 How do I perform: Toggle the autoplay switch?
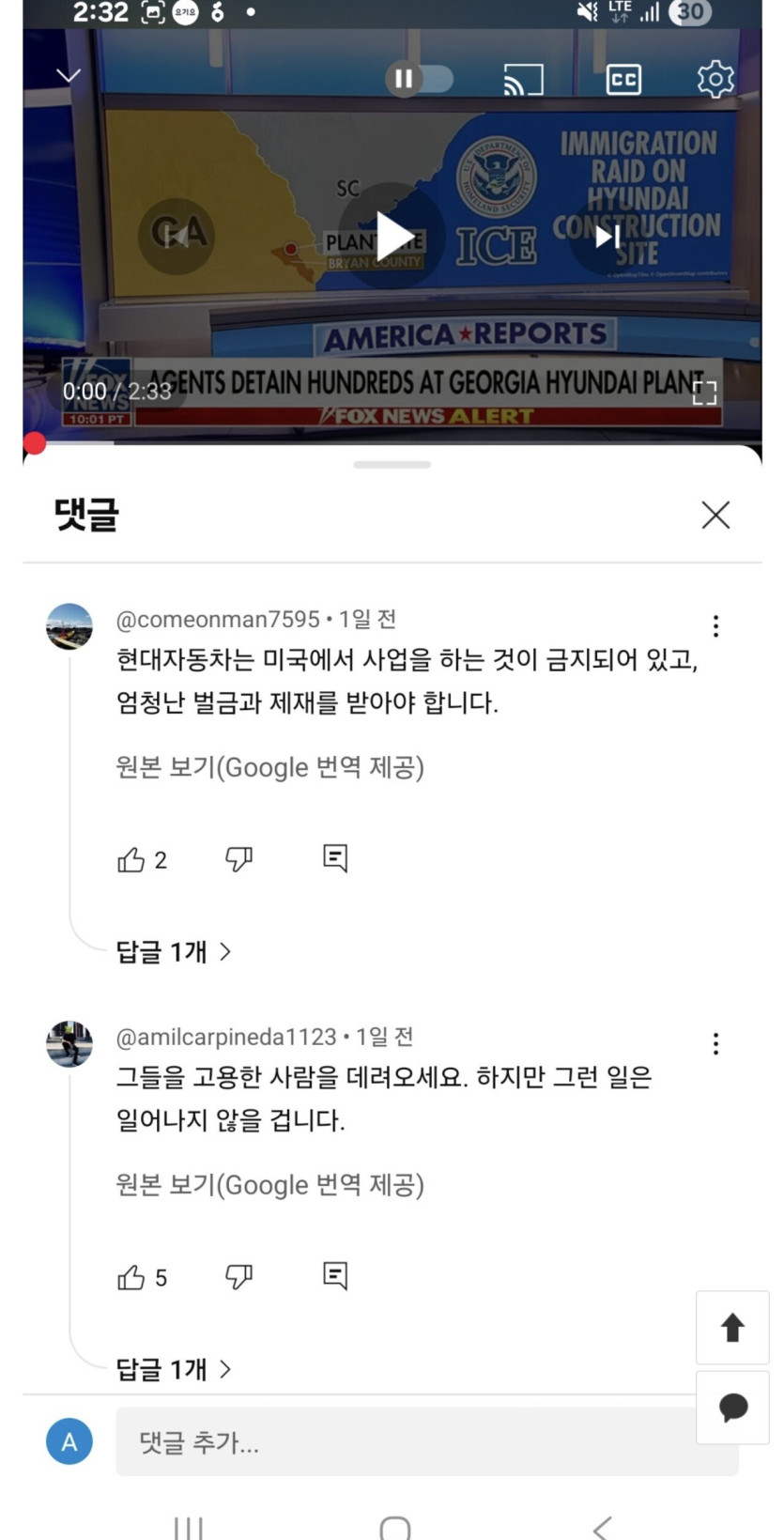pos(419,79)
